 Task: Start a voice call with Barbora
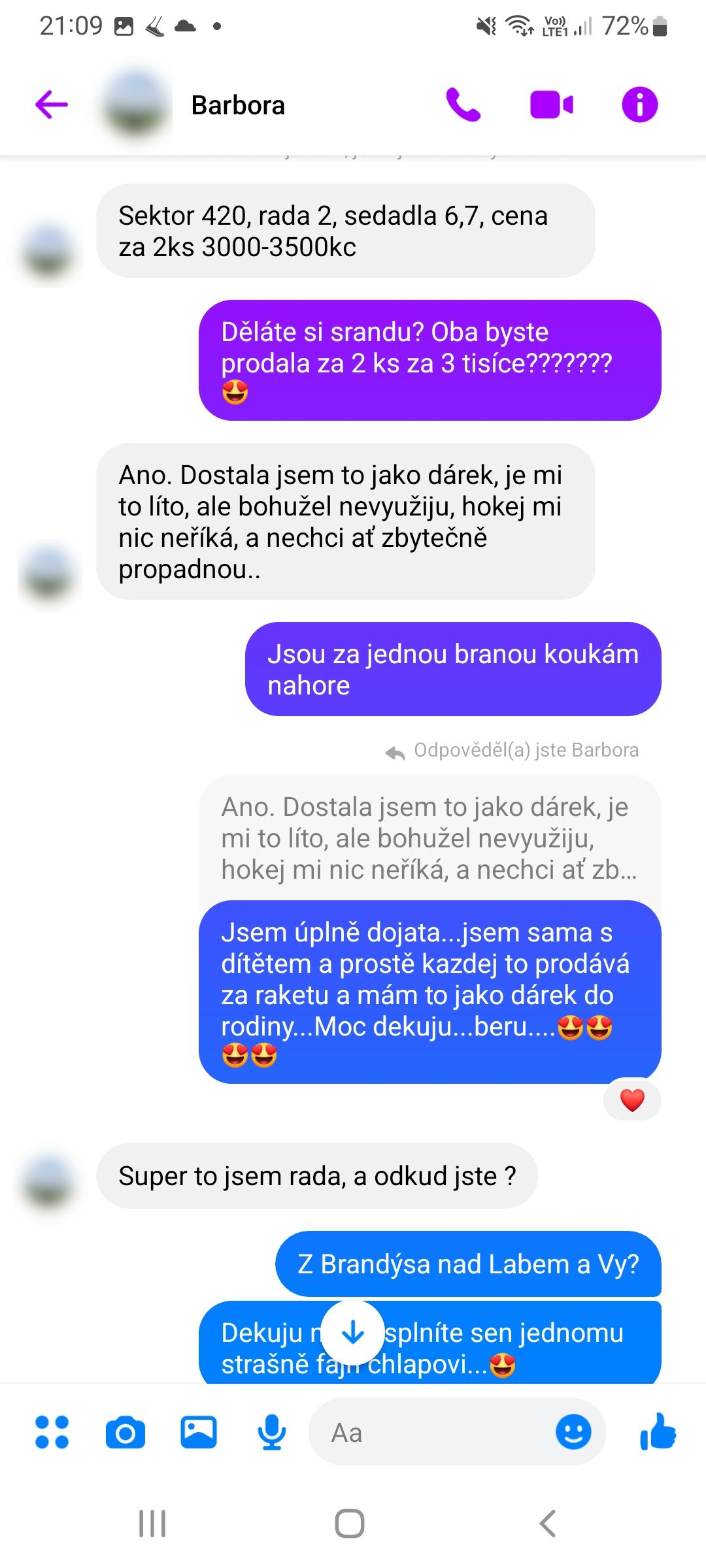[463, 105]
